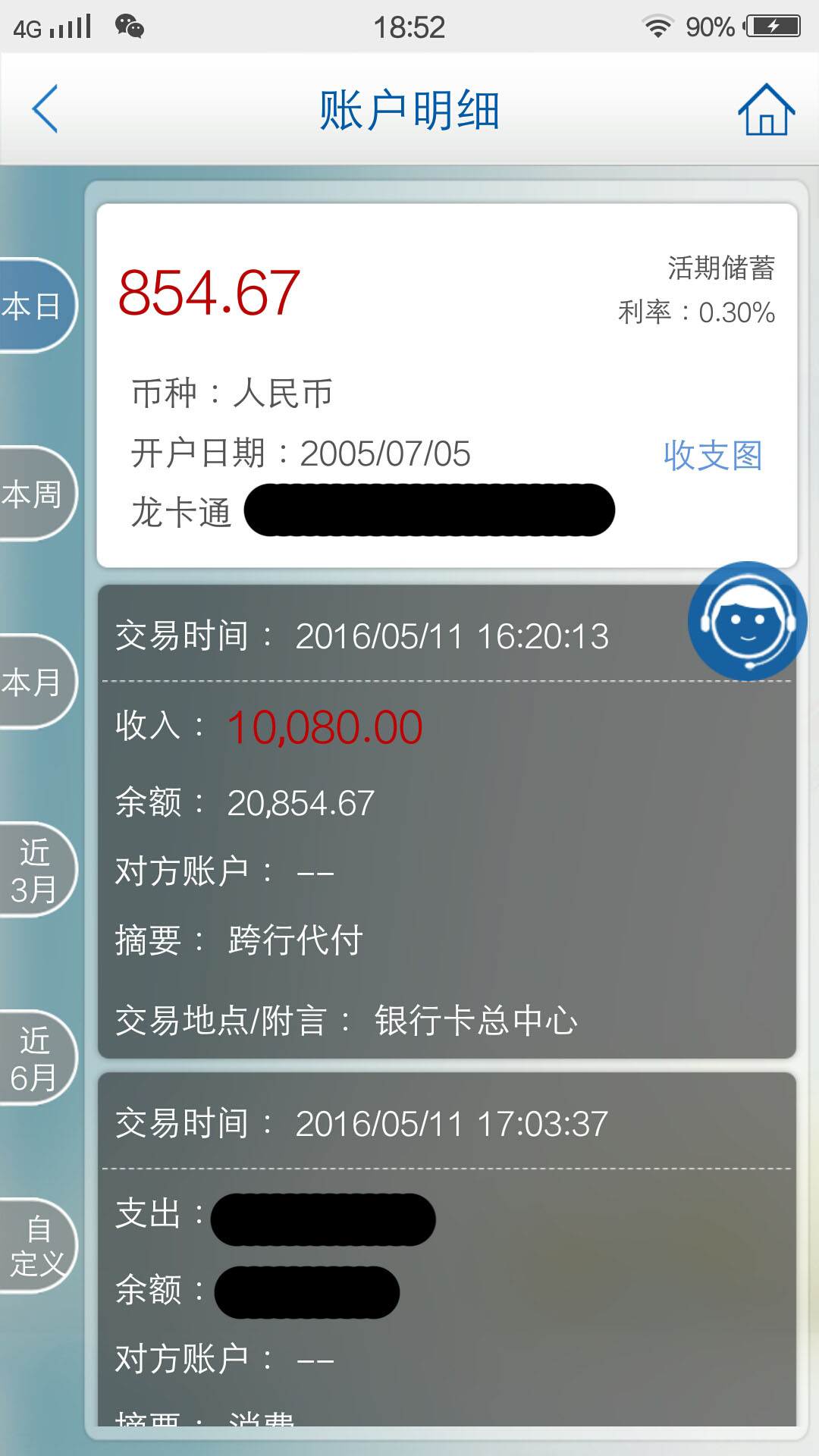Open the customer service assistant bubble

(x=748, y=621)
